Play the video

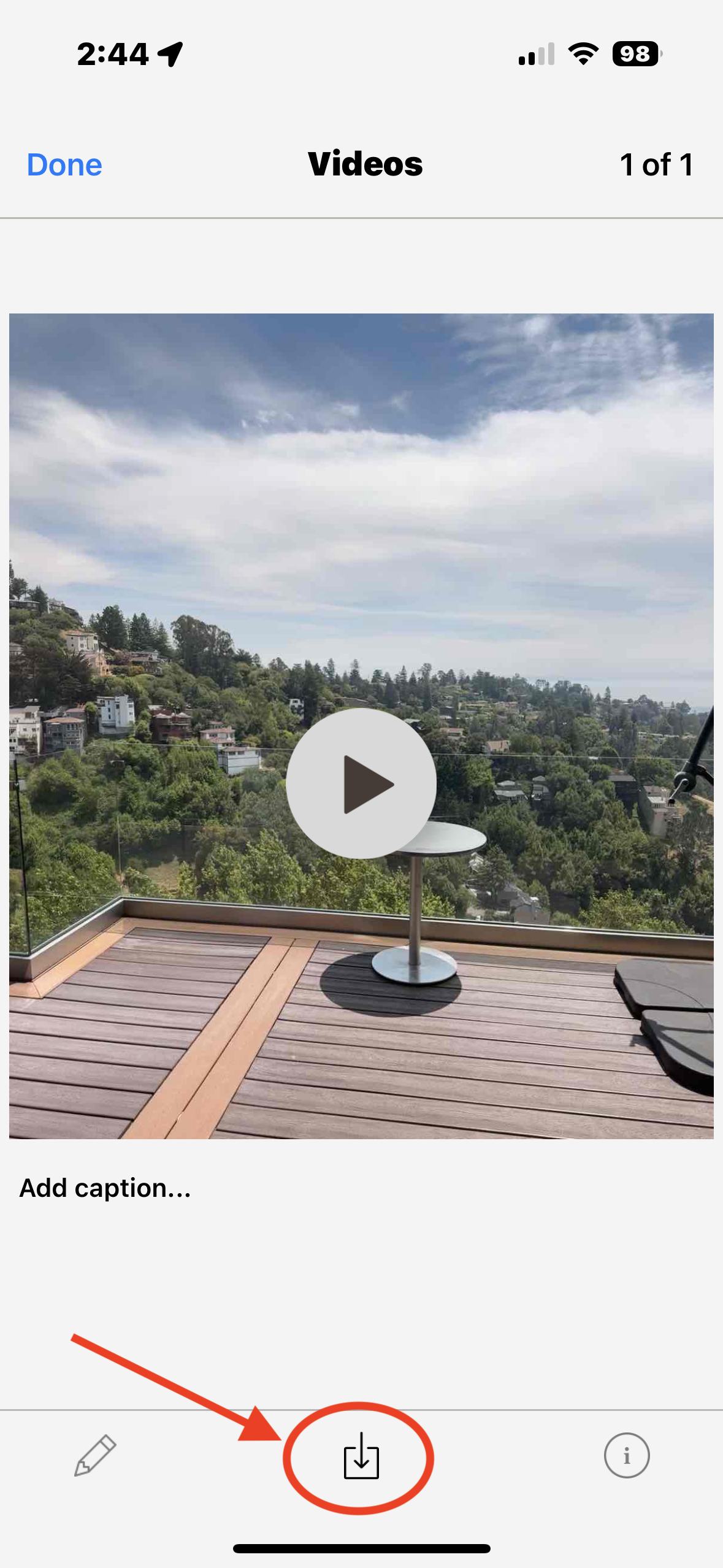361,783
